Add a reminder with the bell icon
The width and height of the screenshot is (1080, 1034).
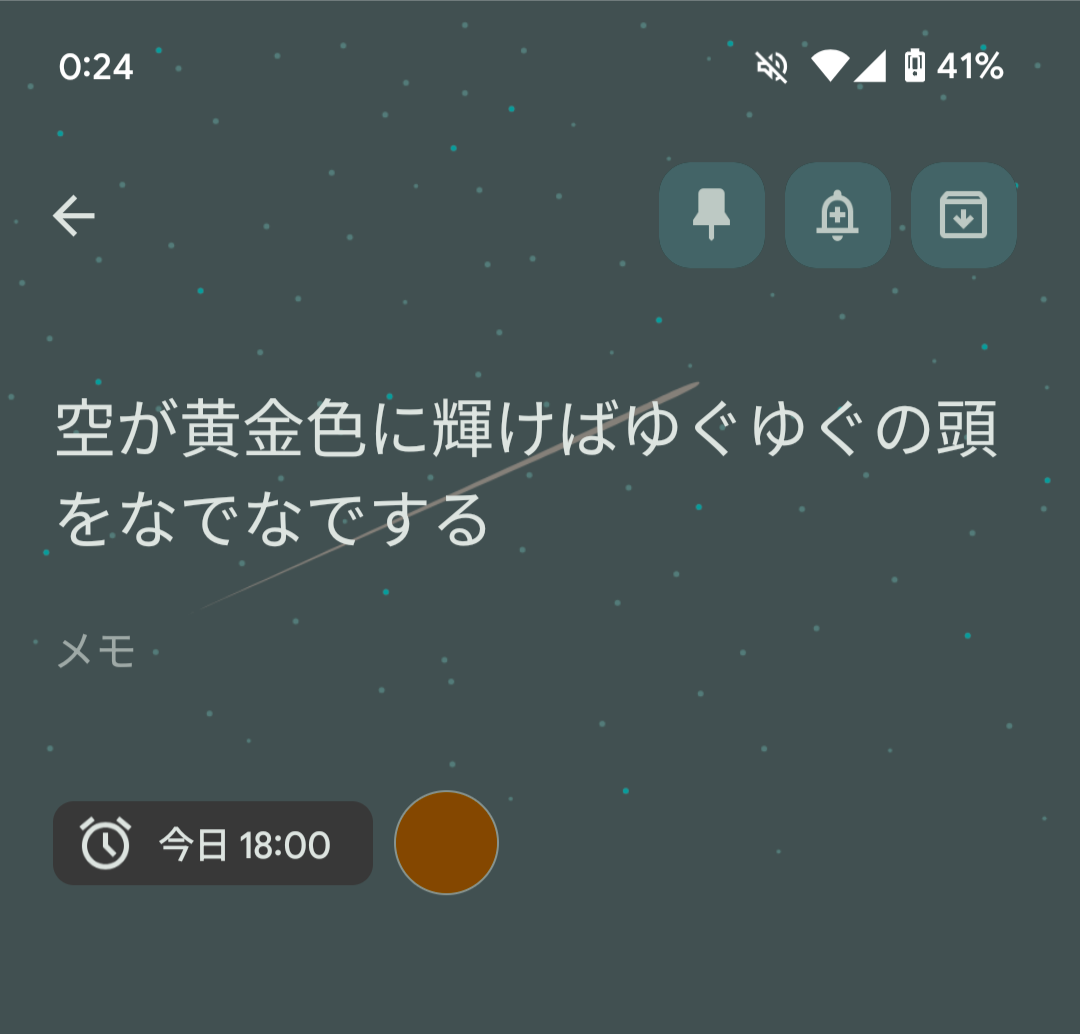pyautogui.click(x=837, y=215)
